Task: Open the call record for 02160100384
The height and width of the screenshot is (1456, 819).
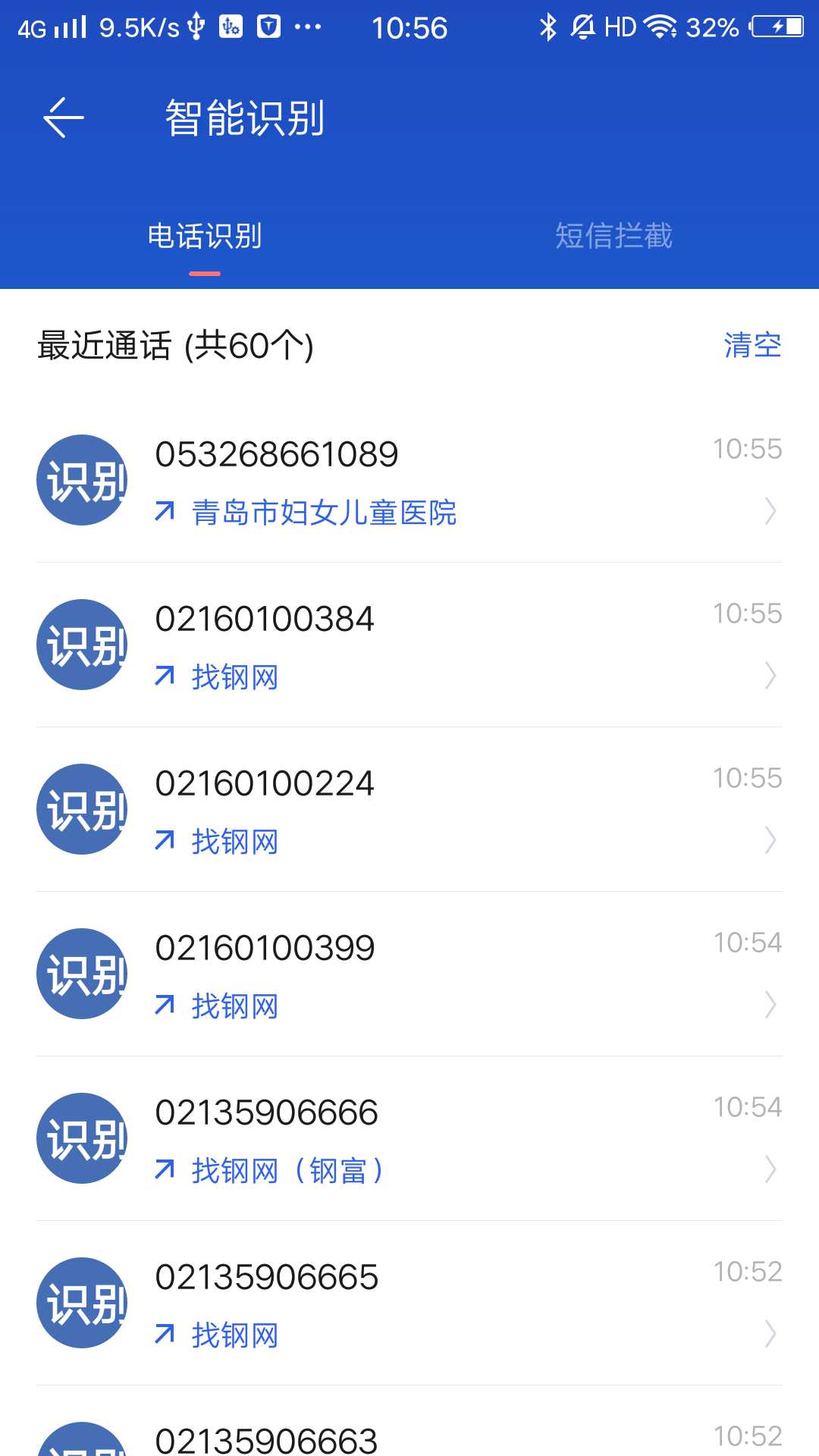Action: 409,645
